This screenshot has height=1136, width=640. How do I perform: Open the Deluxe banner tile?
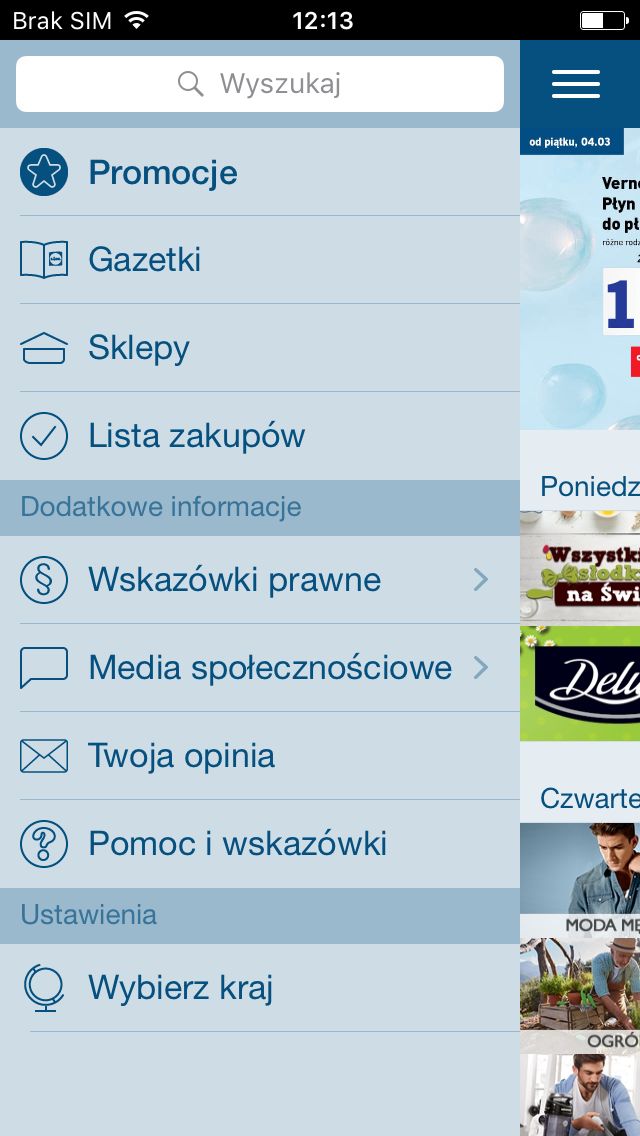580,684
